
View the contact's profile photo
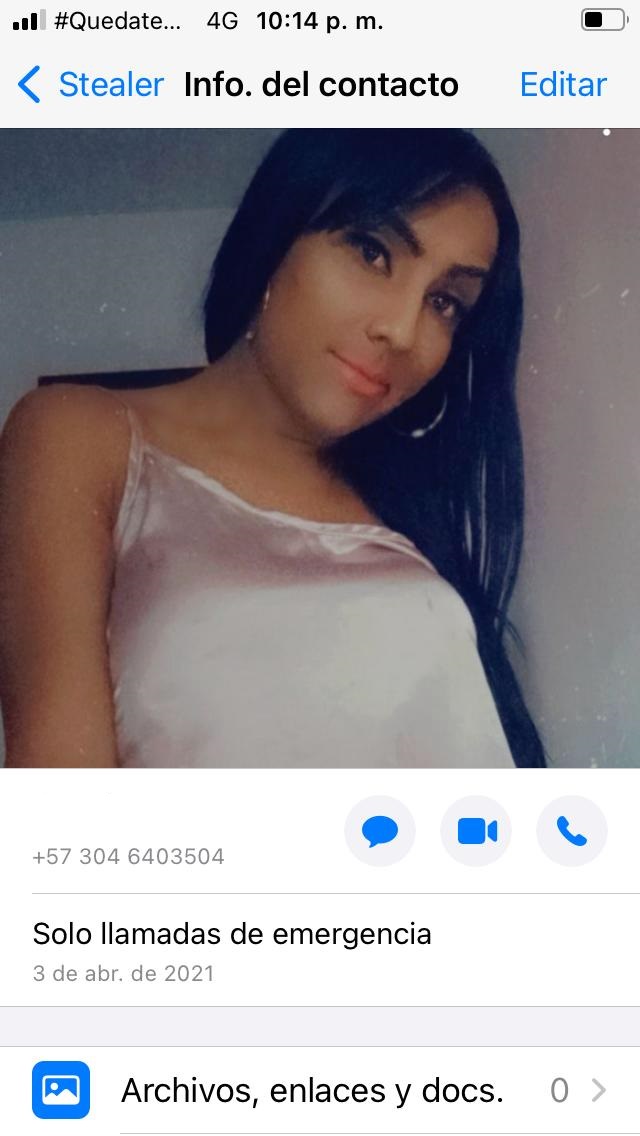[x=320, y=448]
